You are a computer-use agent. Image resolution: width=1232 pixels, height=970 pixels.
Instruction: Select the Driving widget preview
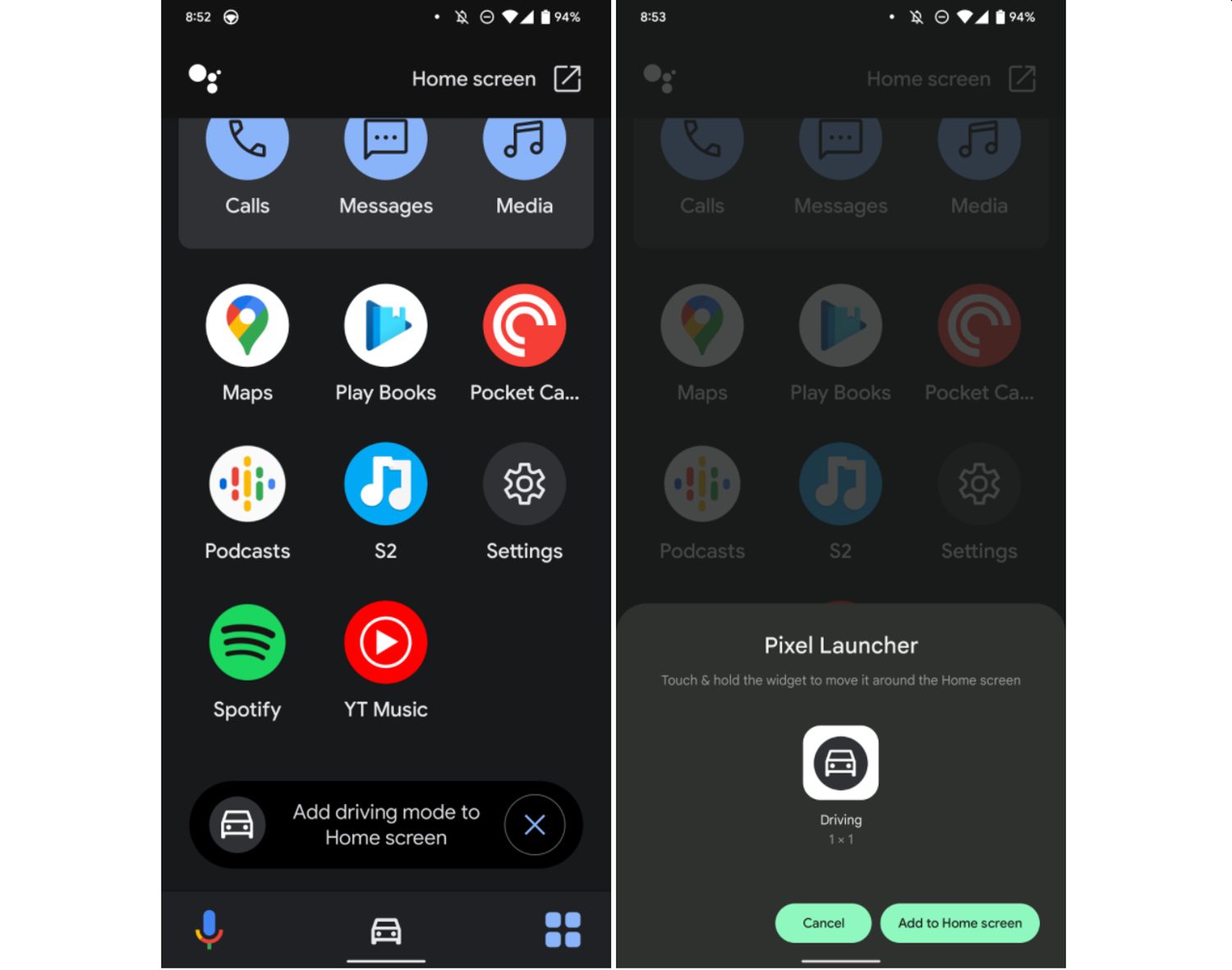[840, 763]
